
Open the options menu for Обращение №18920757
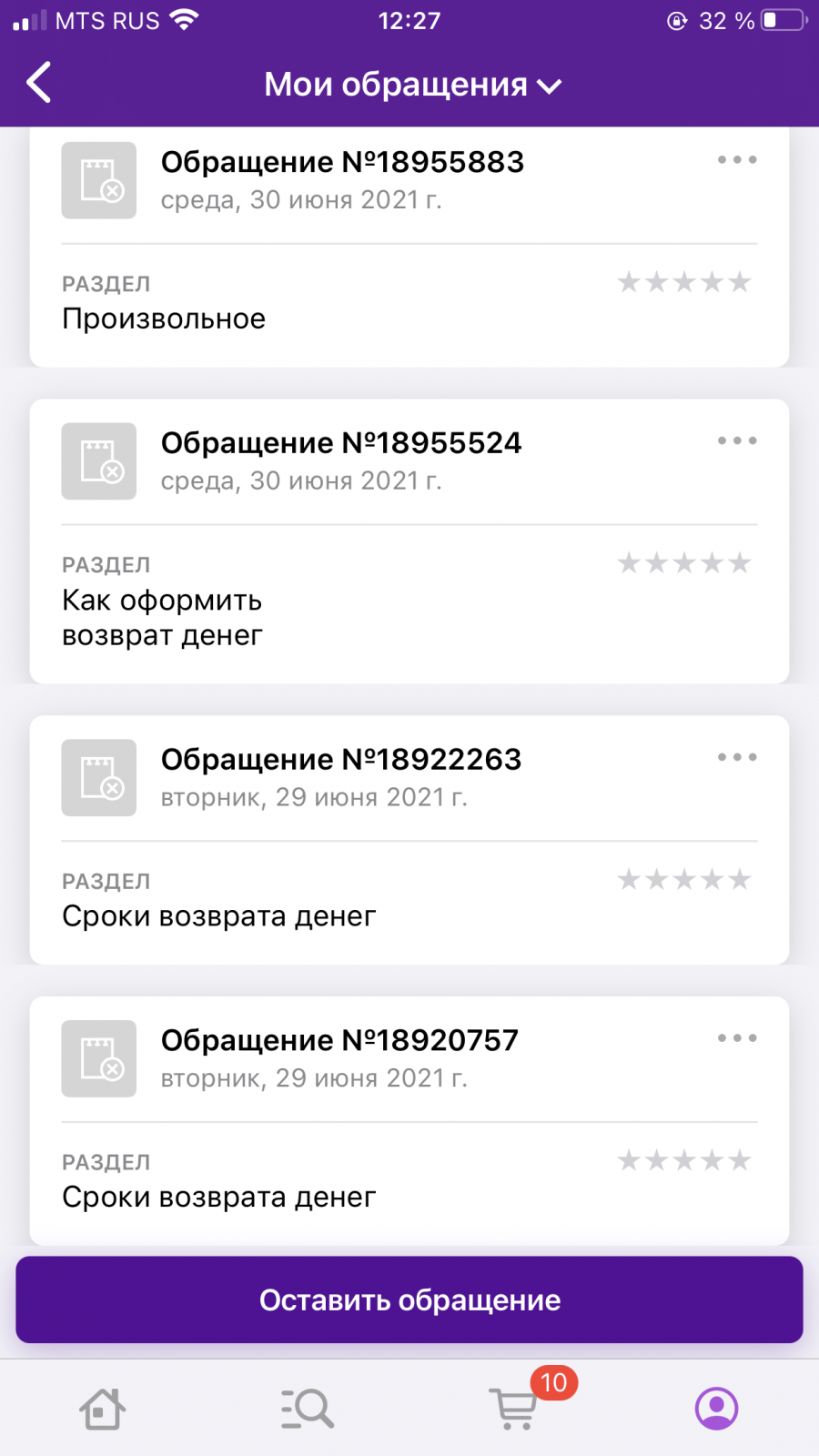coord(737,1038)
